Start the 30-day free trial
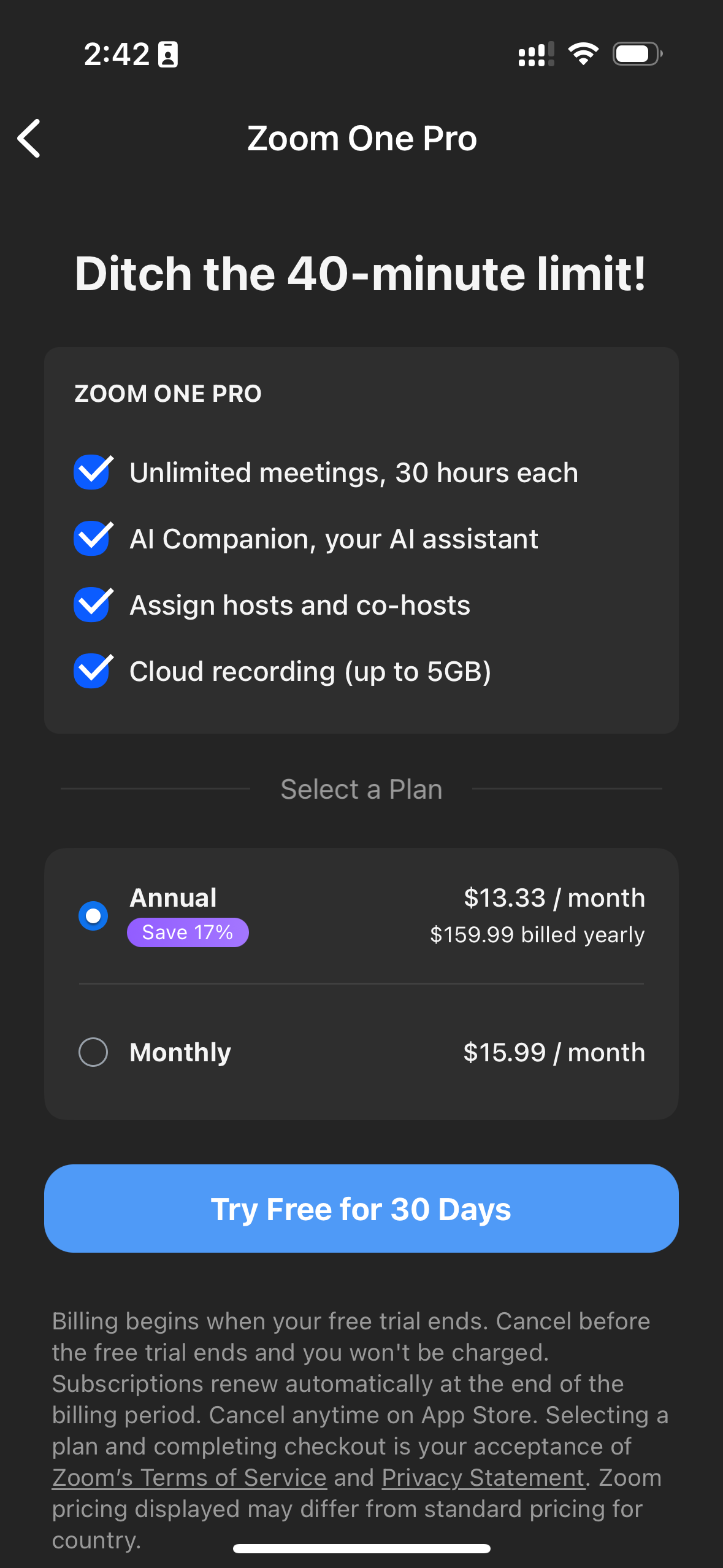Viewport: 723px width, 1568px height. coord(361,1209)
